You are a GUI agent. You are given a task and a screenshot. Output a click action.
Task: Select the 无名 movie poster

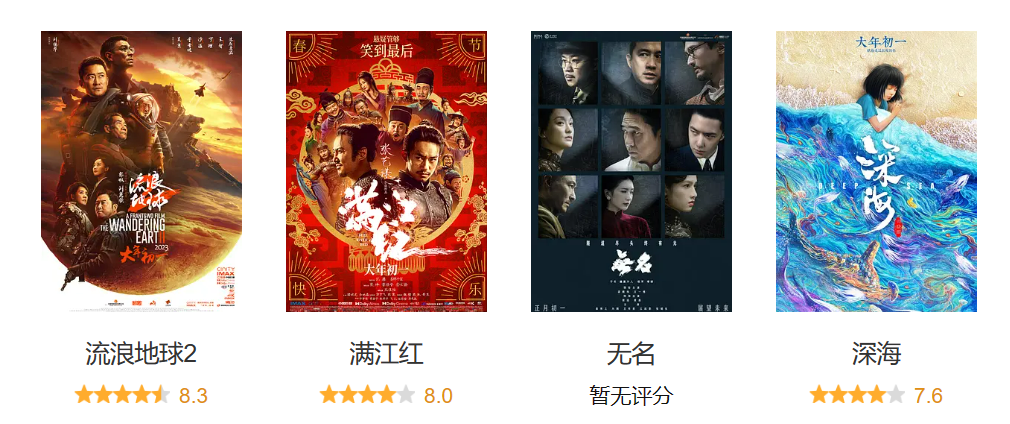pos(631,171)
